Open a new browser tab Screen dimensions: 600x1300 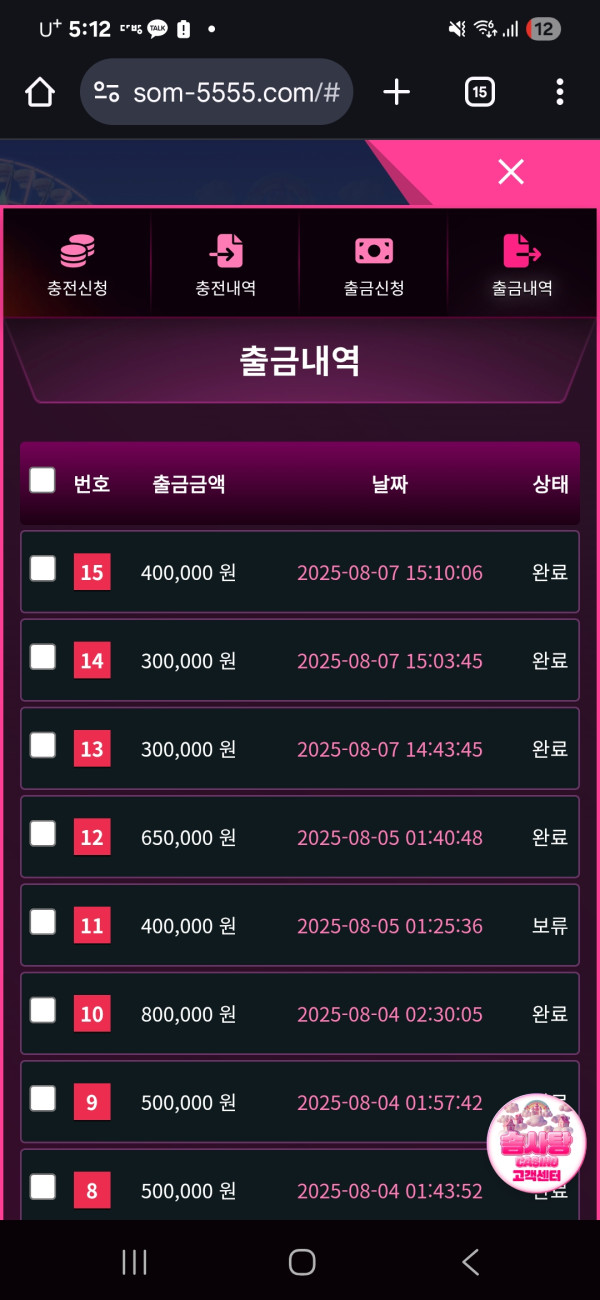click(397, 92)
